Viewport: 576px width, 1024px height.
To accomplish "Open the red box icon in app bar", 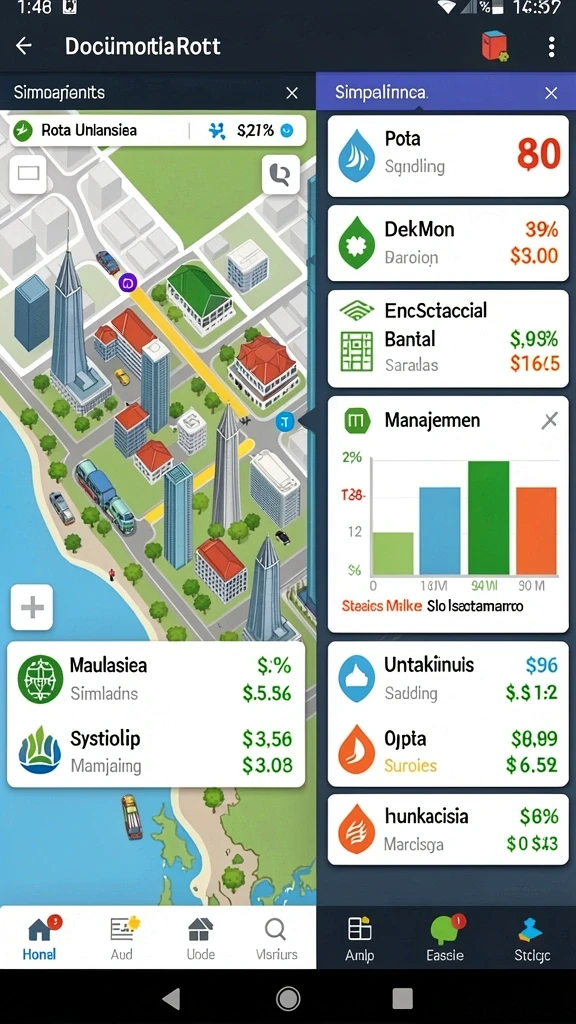I will pyautogui.click(x=495, y=46).
